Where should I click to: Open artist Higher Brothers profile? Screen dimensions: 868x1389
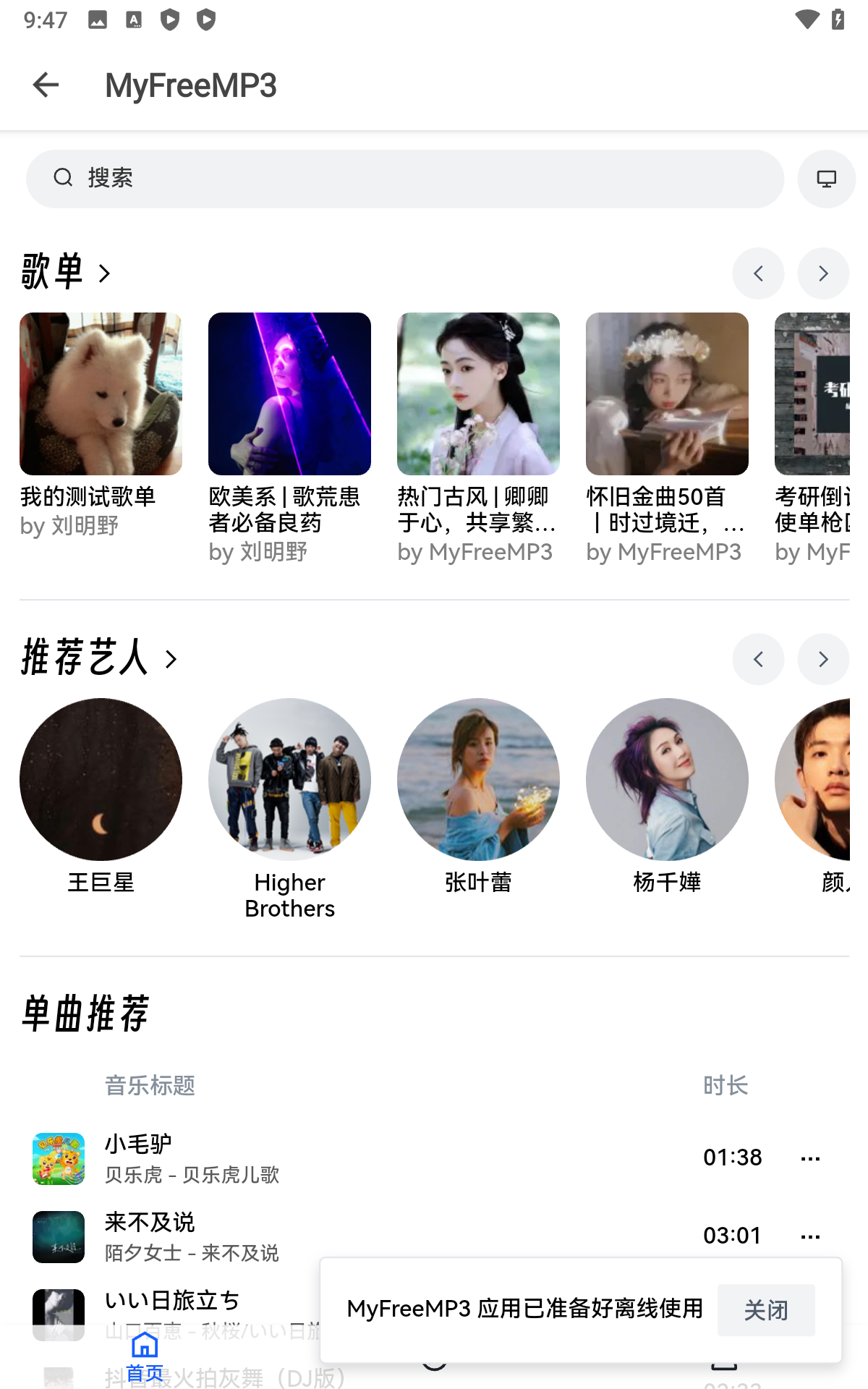pyautogui.click(x=289, y=779)
